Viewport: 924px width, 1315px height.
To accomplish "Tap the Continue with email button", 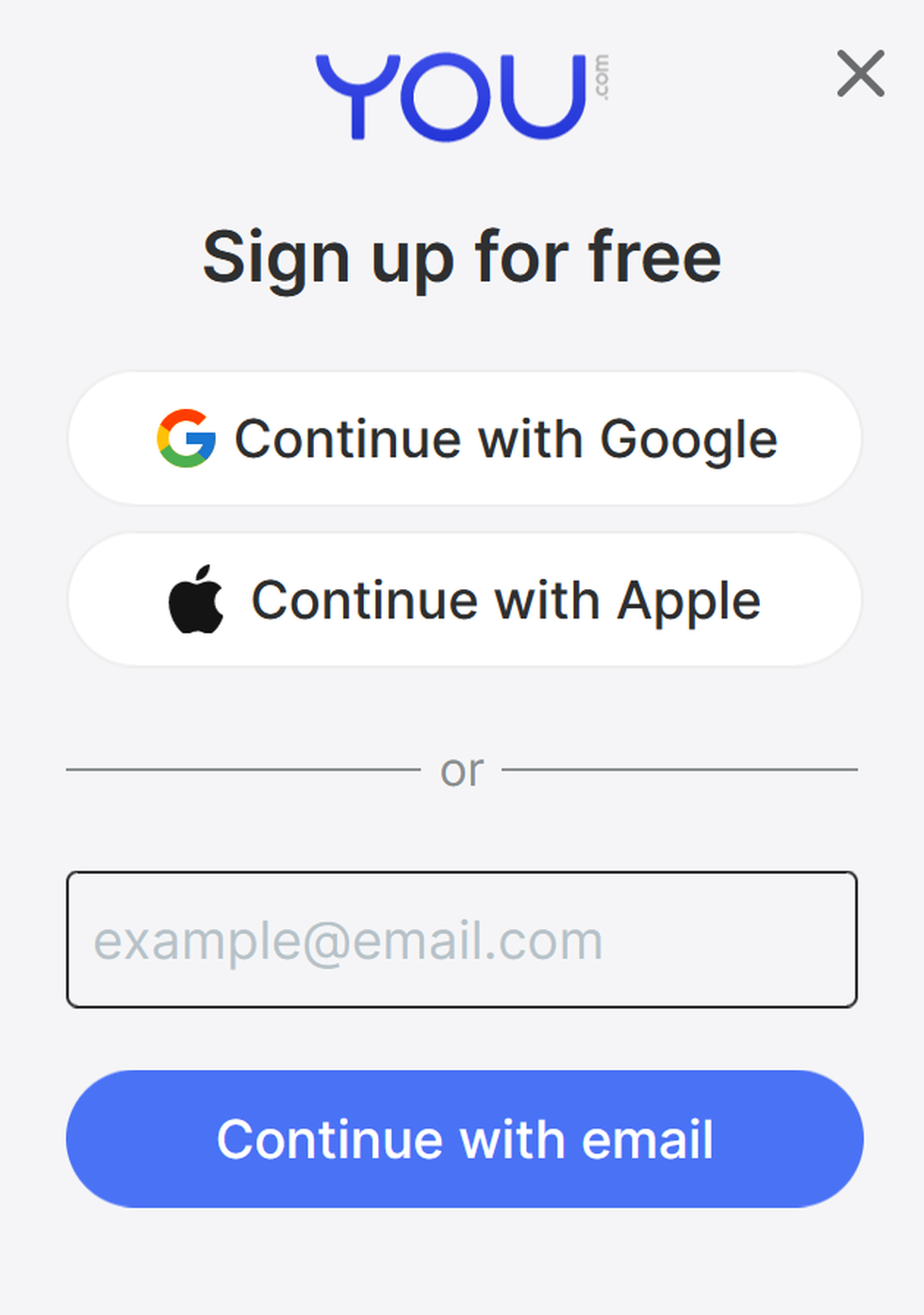I will tap(464, 1139).
